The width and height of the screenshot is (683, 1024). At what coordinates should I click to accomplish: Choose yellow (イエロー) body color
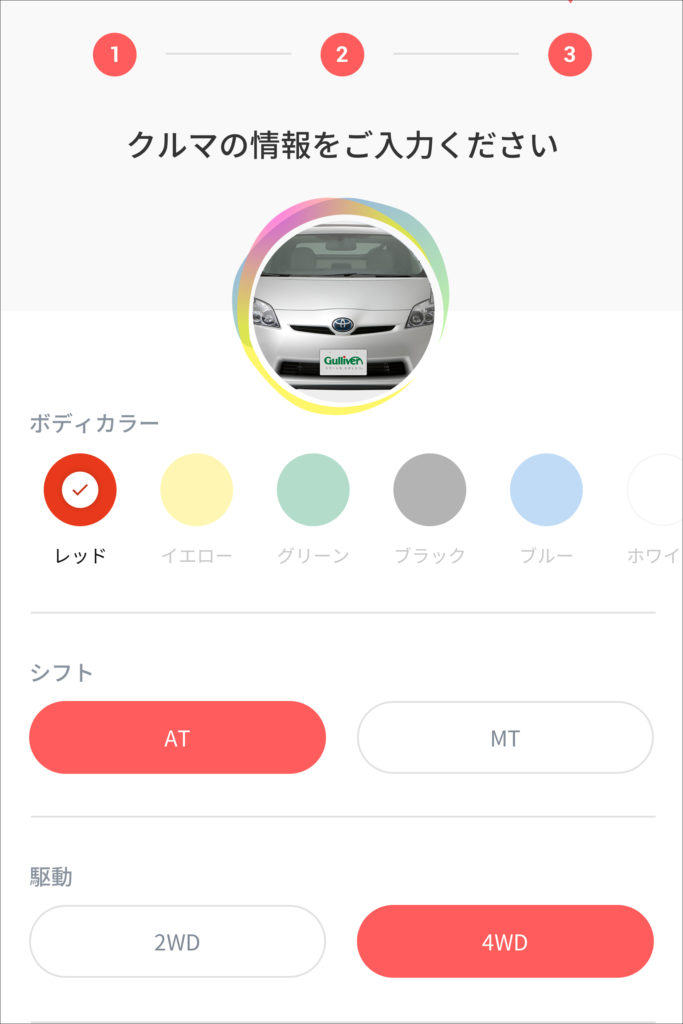[197, 490]
